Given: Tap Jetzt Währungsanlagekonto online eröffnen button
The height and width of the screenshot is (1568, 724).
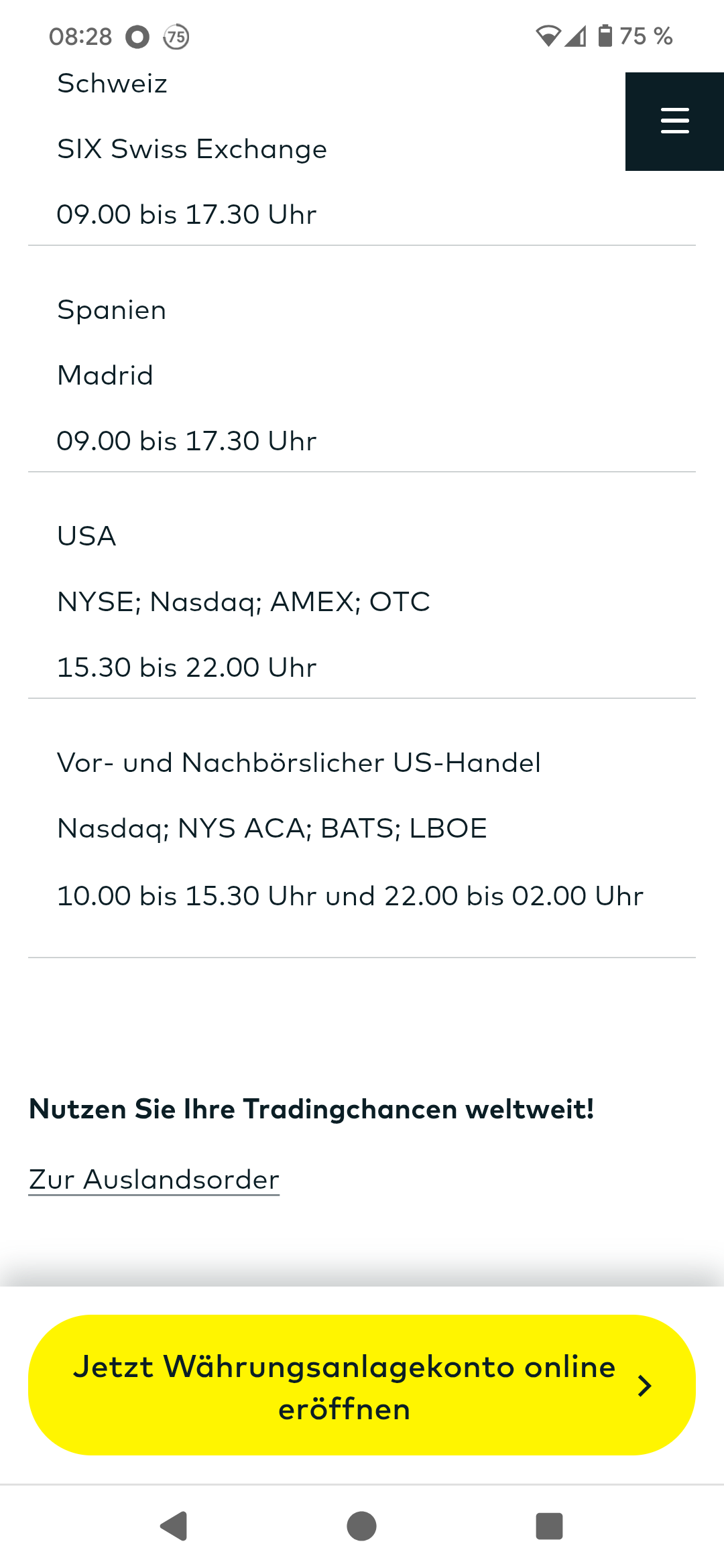Looking at the screenshot, I should [x=362, y=1385].
